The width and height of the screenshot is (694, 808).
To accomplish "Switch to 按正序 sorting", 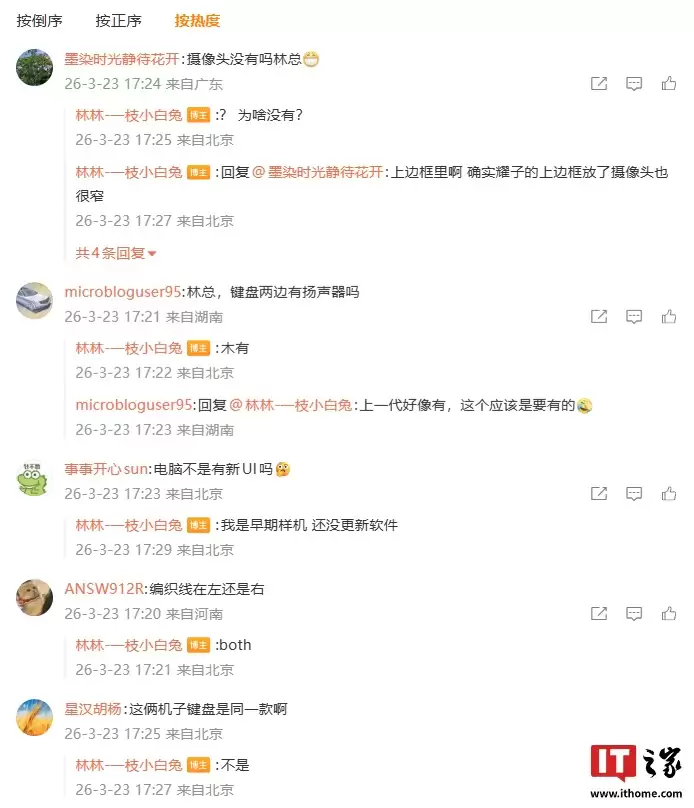I will click(118, 20).
